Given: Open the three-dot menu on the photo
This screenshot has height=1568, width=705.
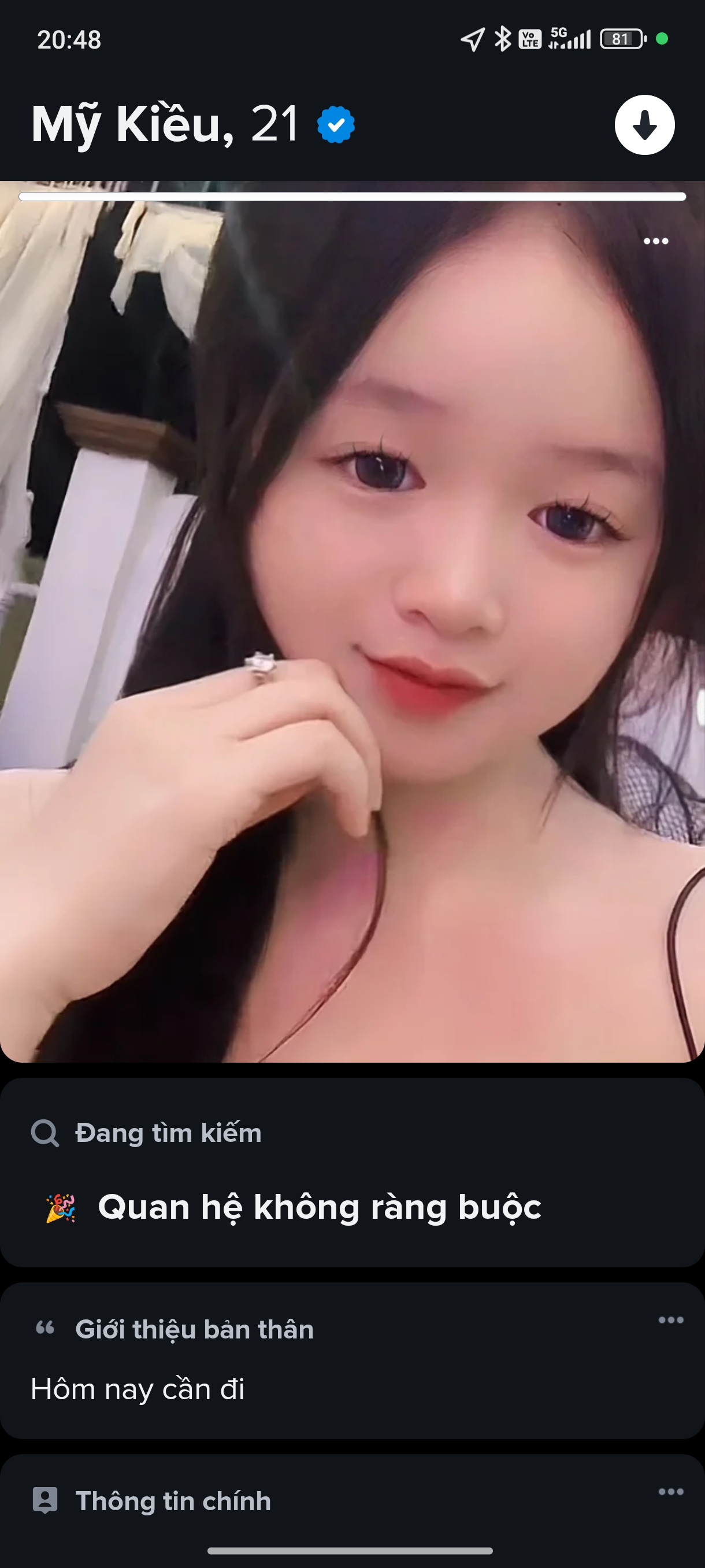Looking at the screenshot, I should point(656,241).
